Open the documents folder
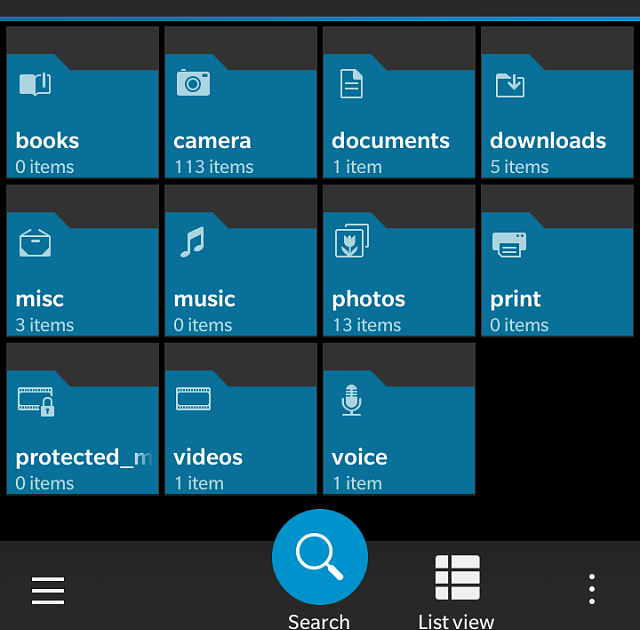The height and width of the screenshot is (630, 640). [398, 110]
